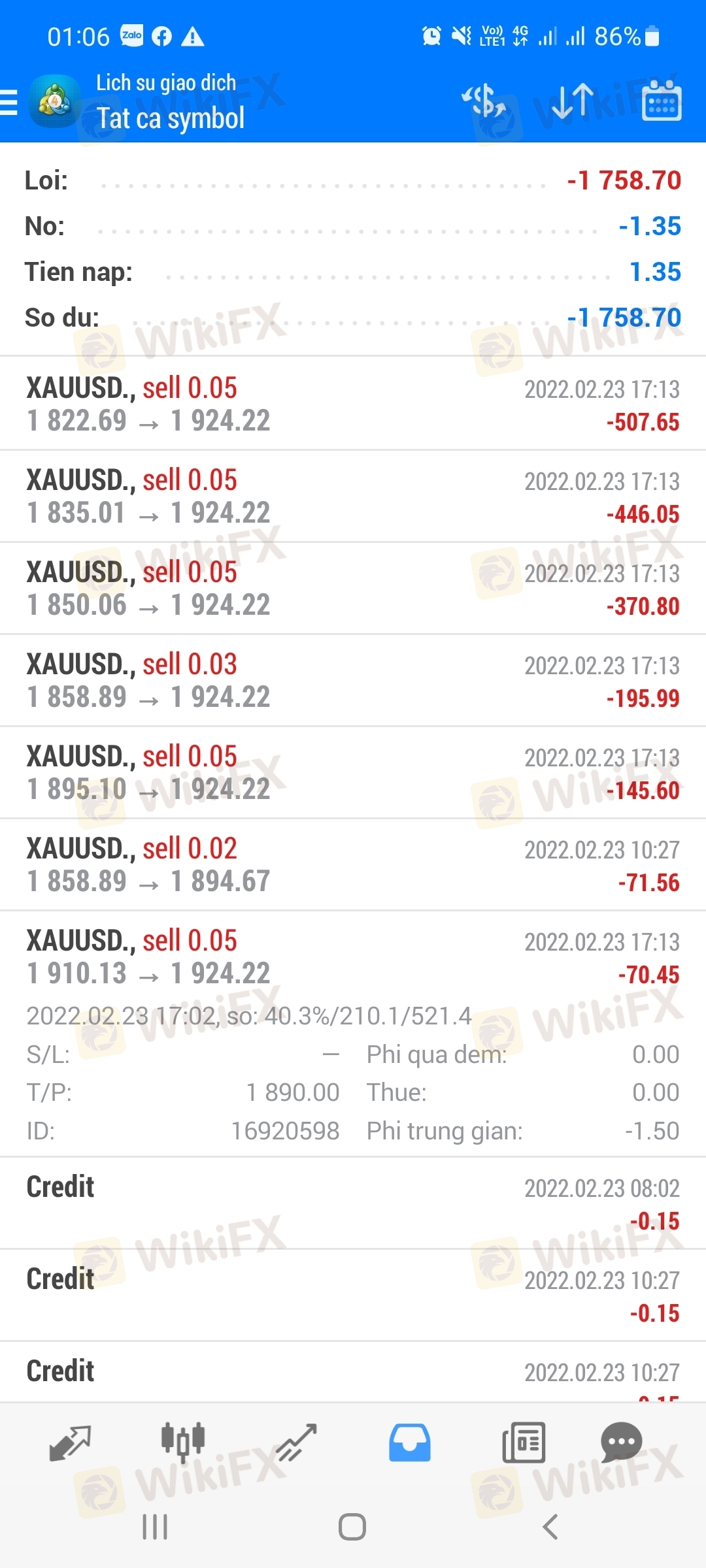Image resolution: width=706 pixels, height=1568 pixels.
Task: Open the News tab
Action: pos(523,1443)
